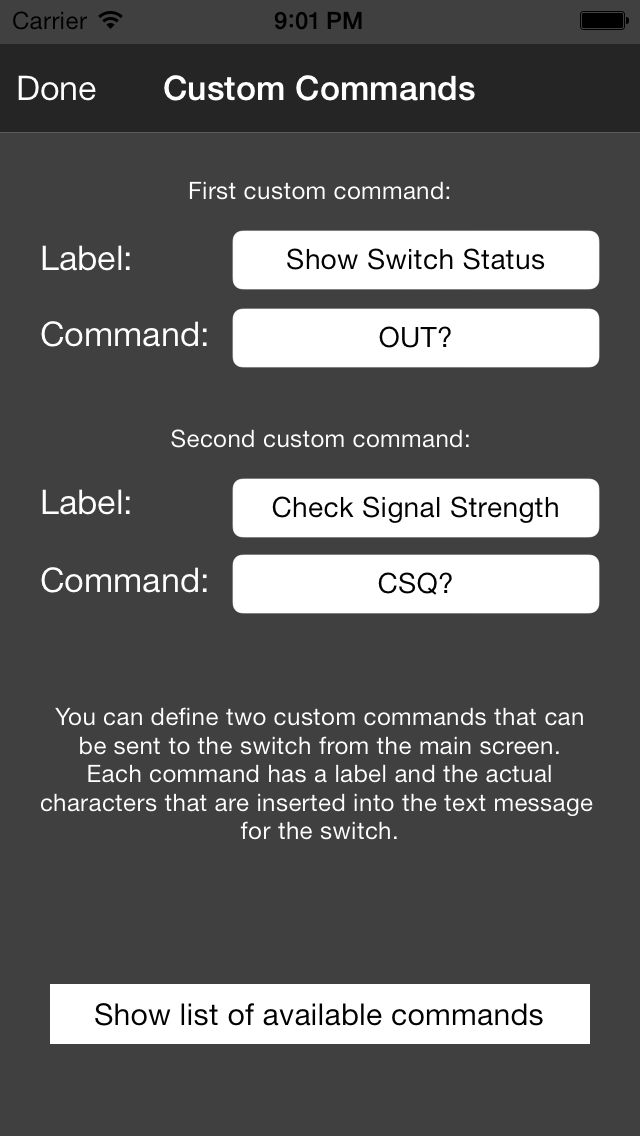Edit the second label Check Signal Strength
Viewport: 640px width, 1136px height.
pyautogui.click(x=415, y=507)
